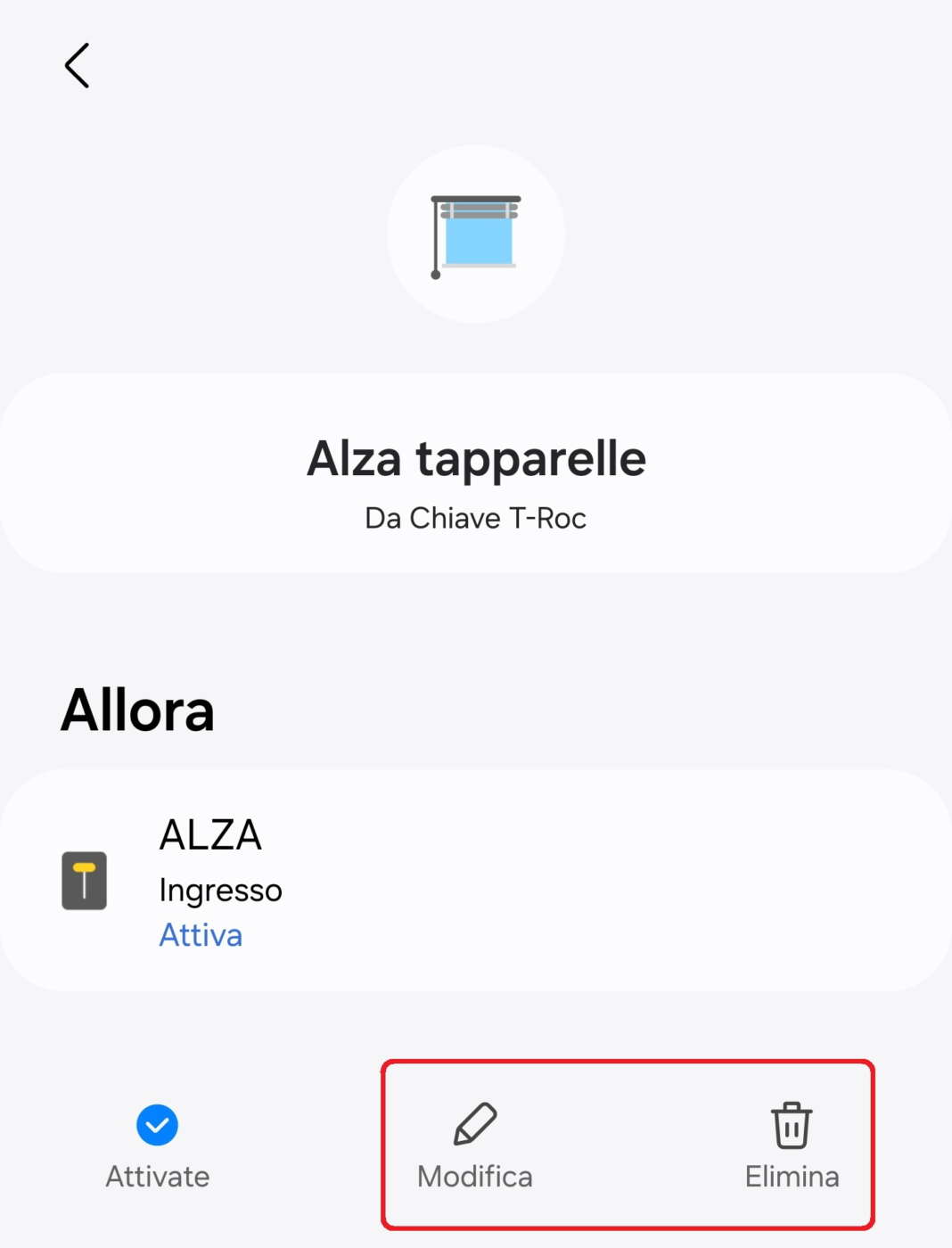Image resolution: width=952 pixels, height=1248 pixels.
Task: Go back using the top arrow
Action: coord(78,66)
